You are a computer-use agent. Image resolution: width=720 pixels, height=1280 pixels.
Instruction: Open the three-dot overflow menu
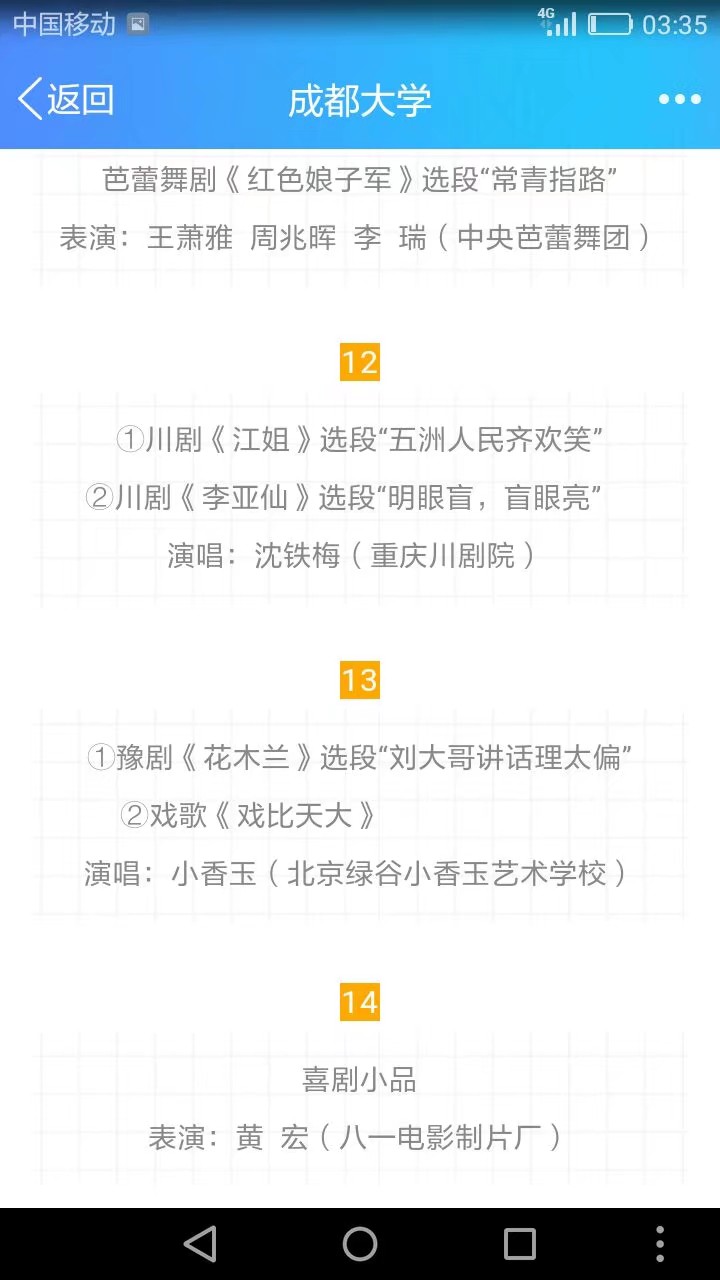click(x=679, y=100)
